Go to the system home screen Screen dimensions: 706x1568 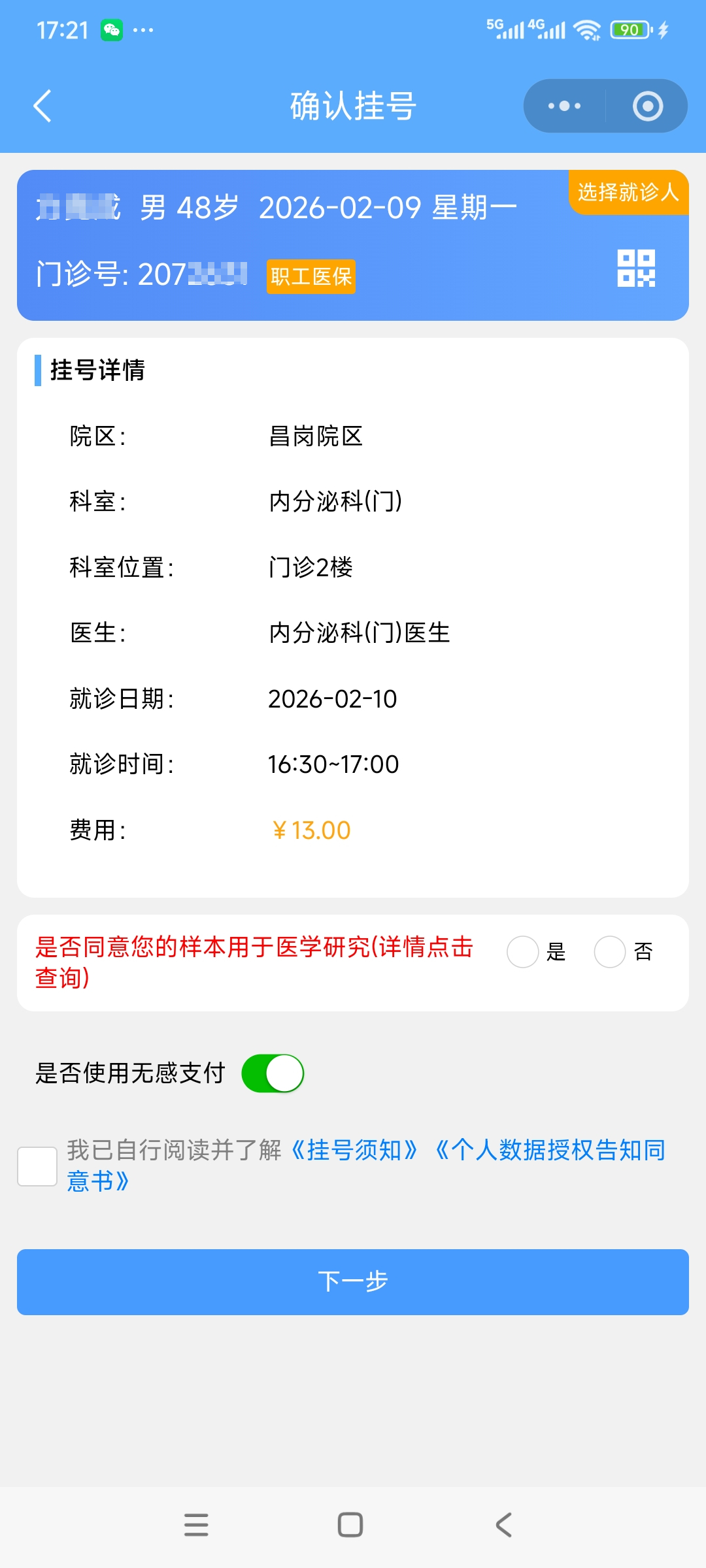click(x=350, y=1525)
